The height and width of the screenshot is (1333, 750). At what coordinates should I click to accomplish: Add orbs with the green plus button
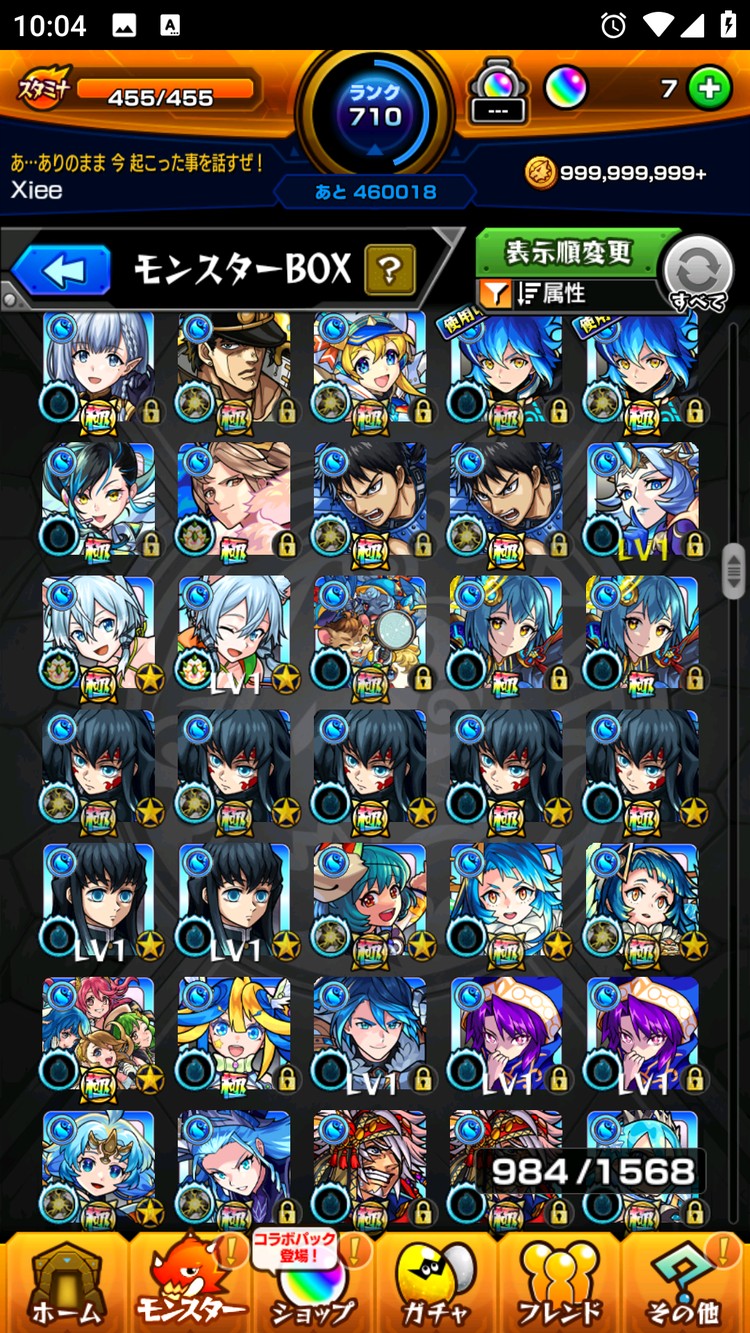709,89
